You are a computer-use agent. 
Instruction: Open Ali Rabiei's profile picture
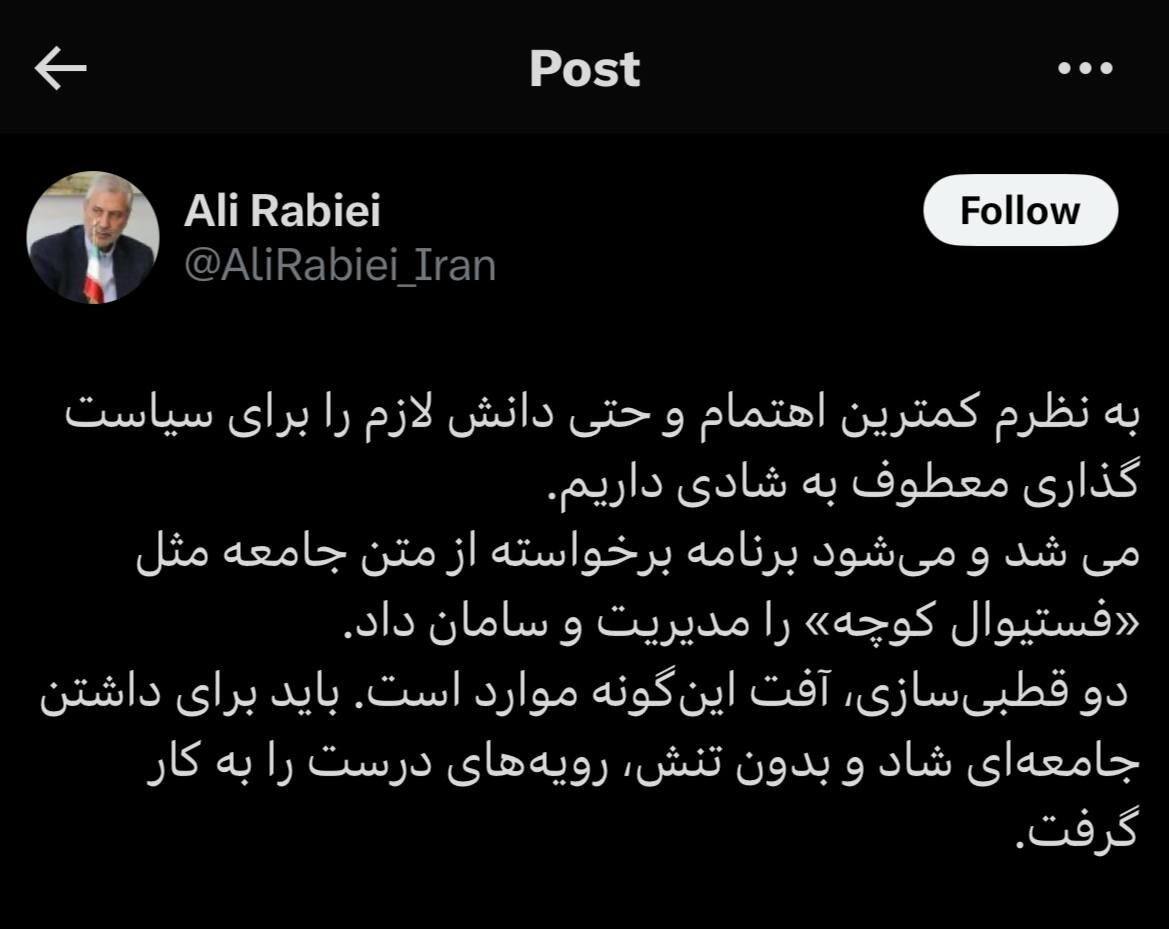tap(92, 237)
